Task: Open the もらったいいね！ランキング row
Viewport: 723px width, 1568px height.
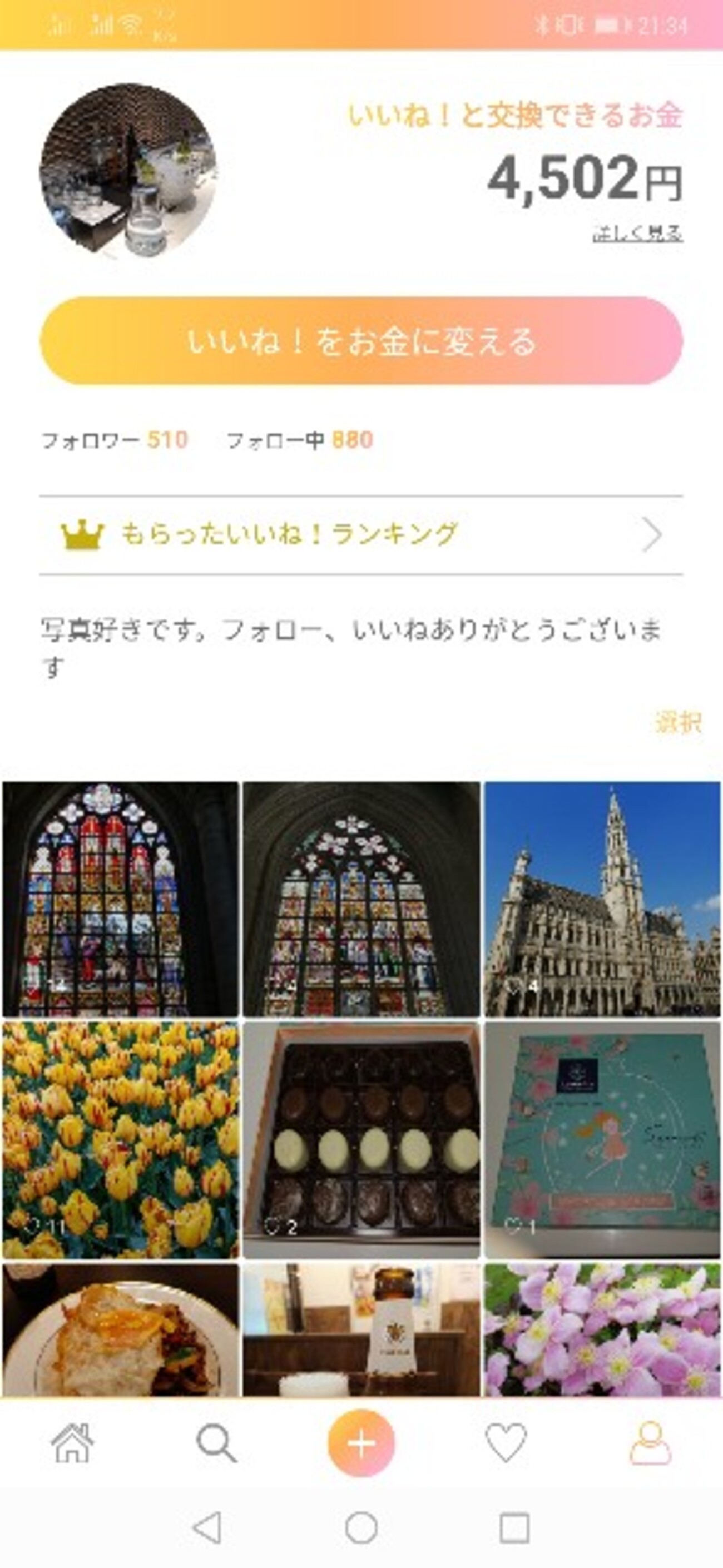Action: click(x=361, y=535)
